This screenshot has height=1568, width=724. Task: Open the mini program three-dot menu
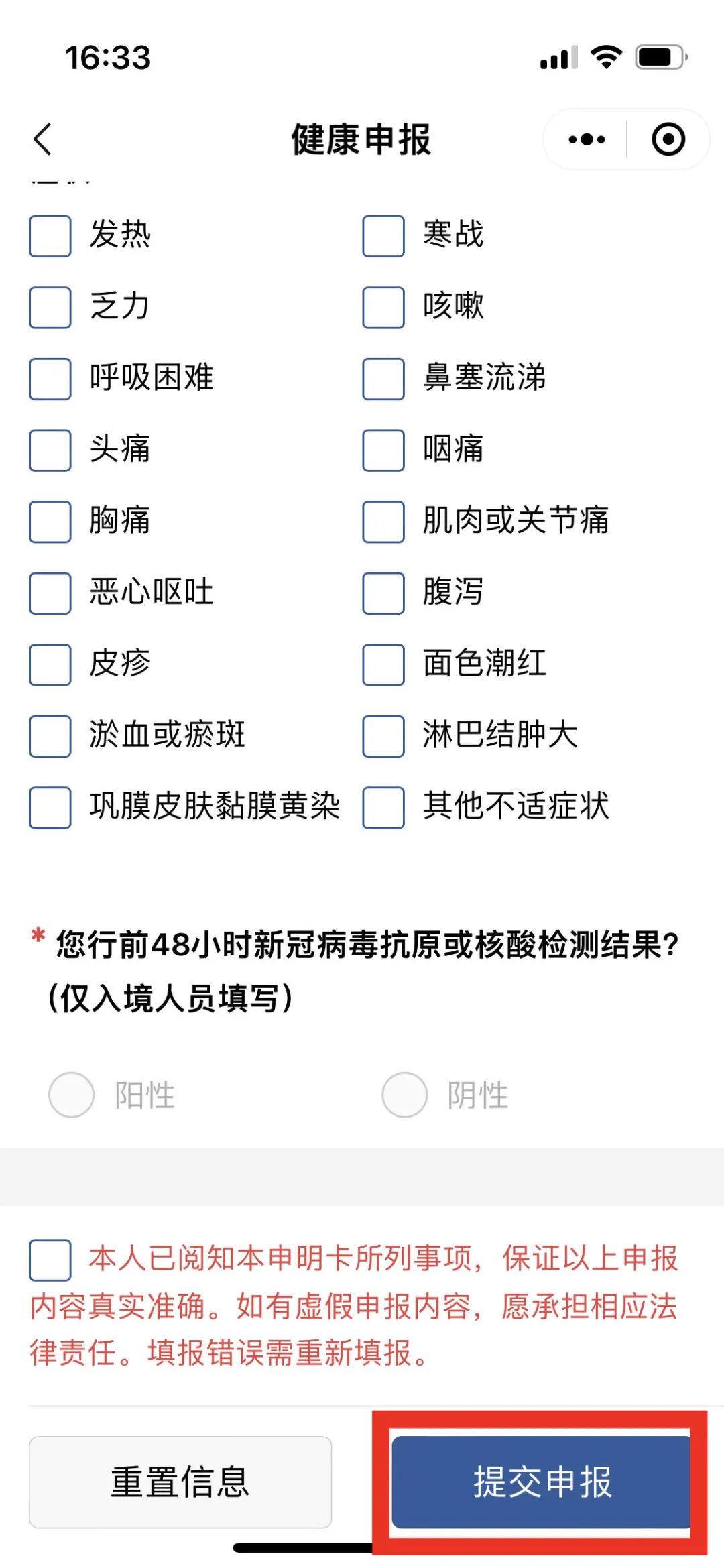[x=587, y=139]
